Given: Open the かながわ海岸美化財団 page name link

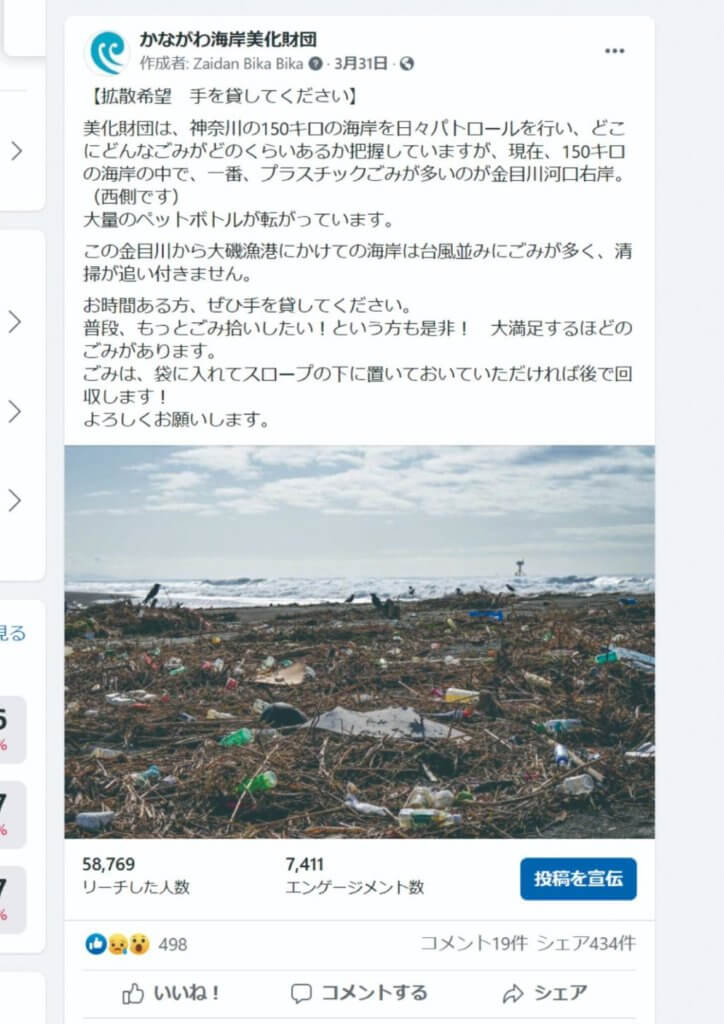Looking at the screenshot, I should coord(228,40).
